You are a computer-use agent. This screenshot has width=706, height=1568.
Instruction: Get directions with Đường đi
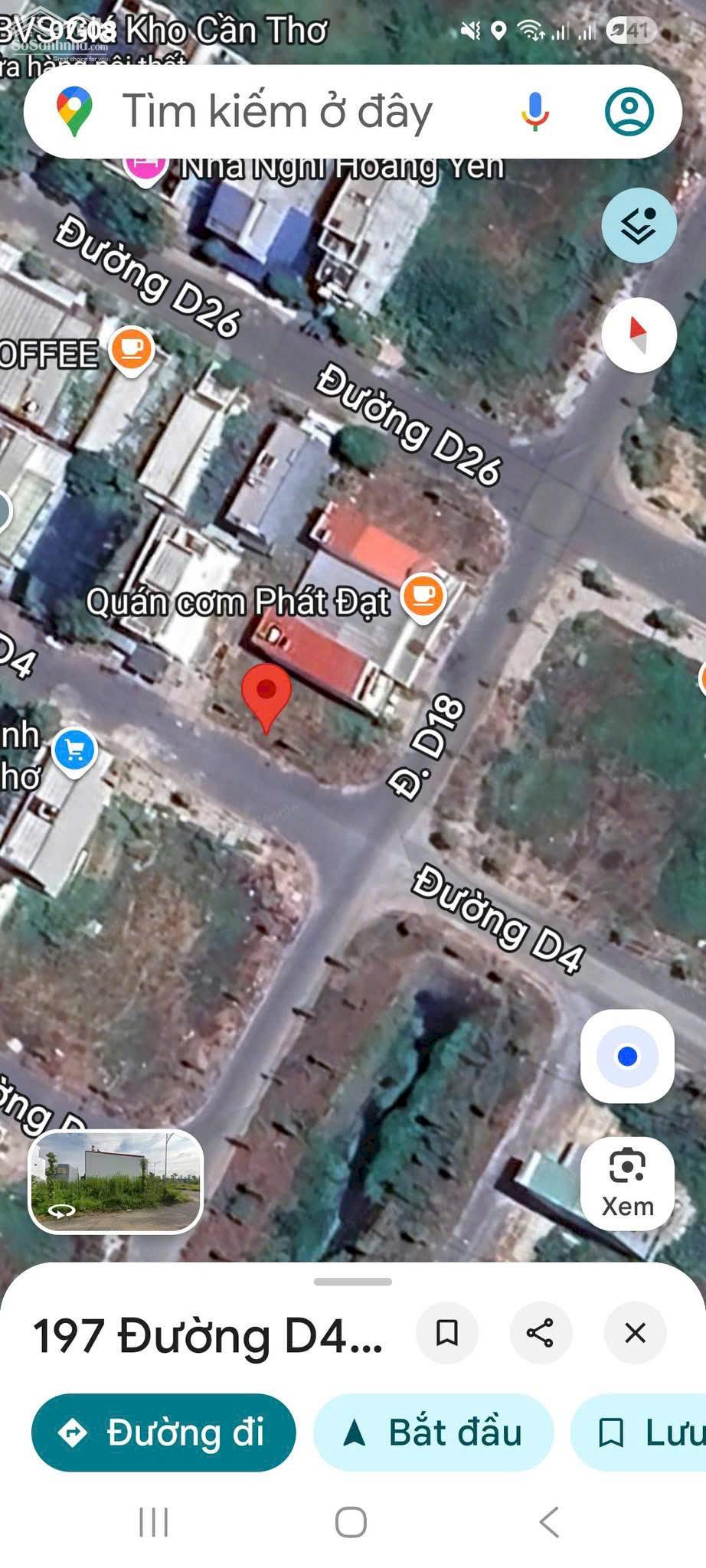click(x=163, y=1432)
